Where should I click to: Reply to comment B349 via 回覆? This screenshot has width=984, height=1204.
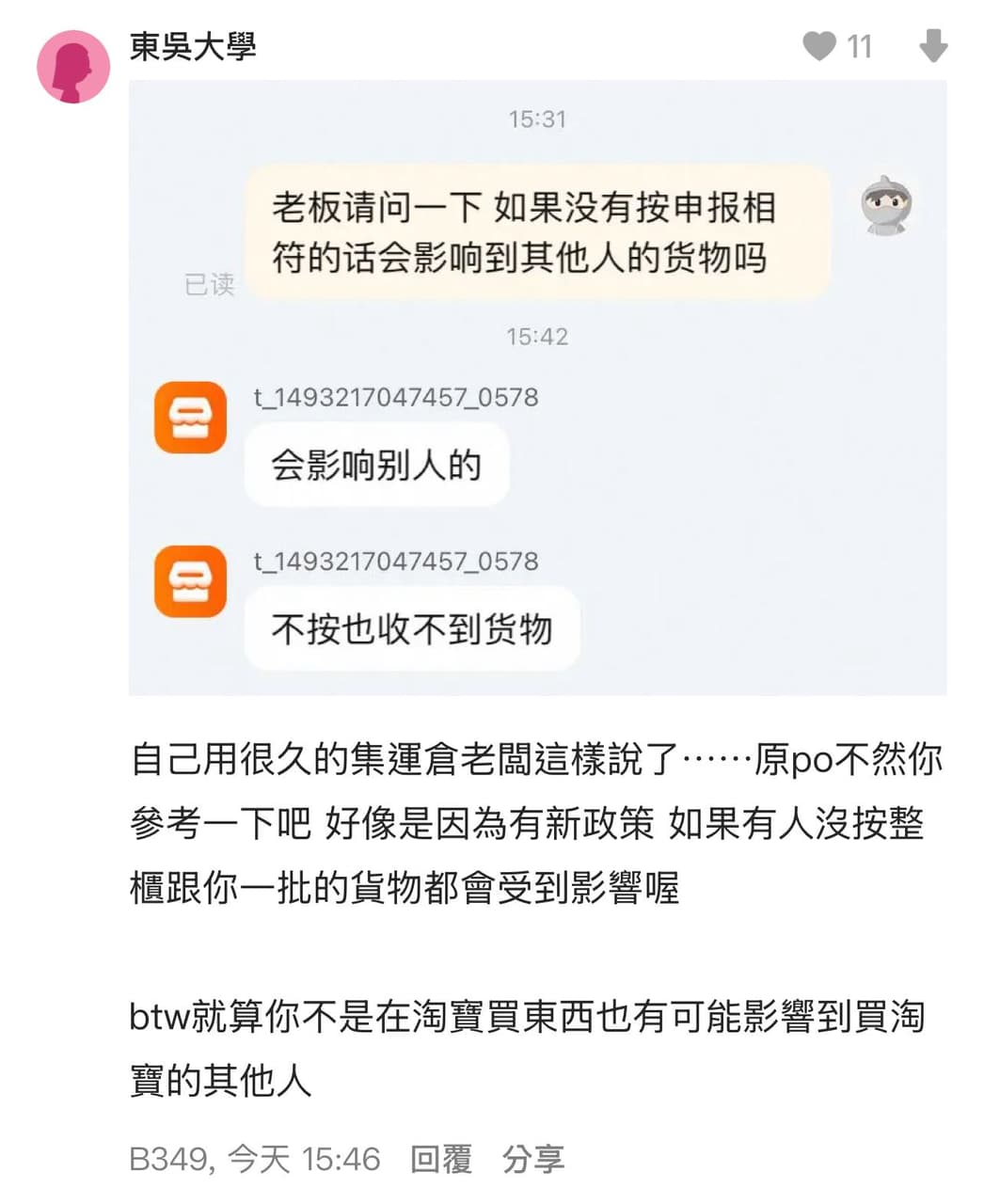(441, 1159)
